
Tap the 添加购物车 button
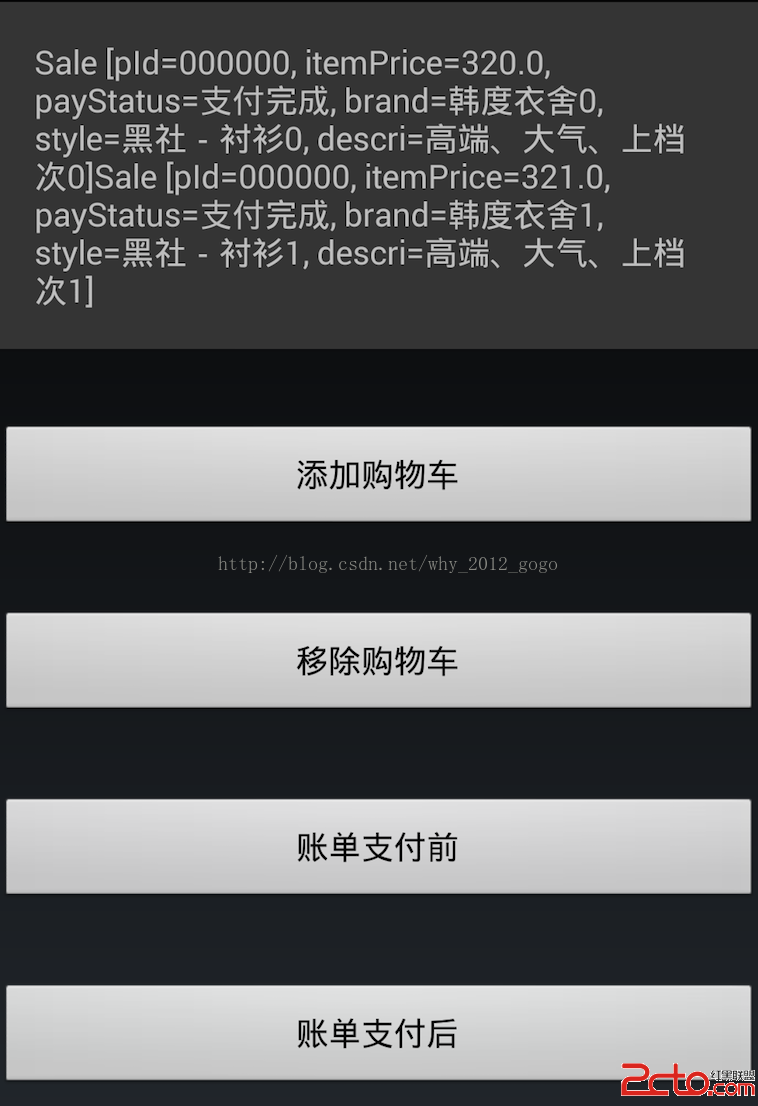pos(378,474)
